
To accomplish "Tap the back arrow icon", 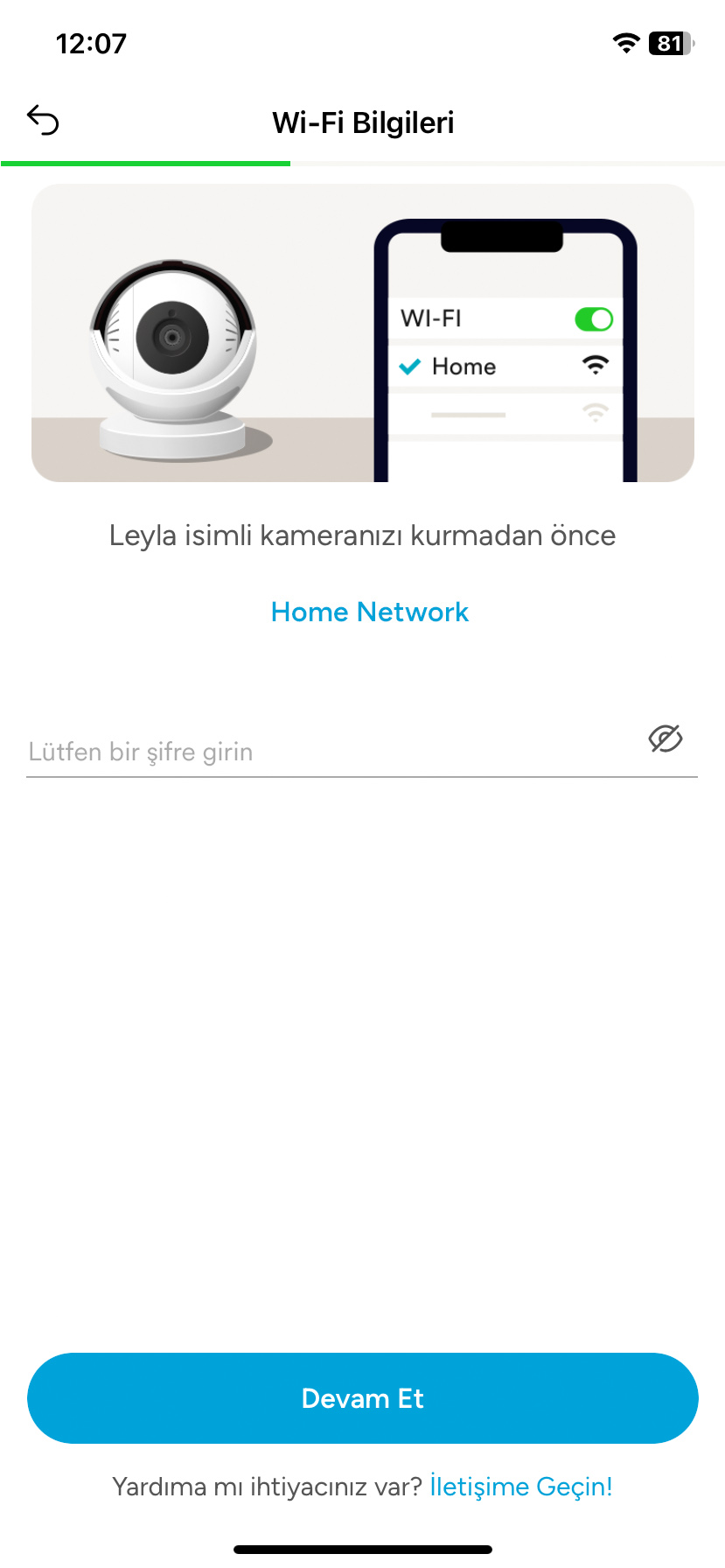I will click(43, 120).
